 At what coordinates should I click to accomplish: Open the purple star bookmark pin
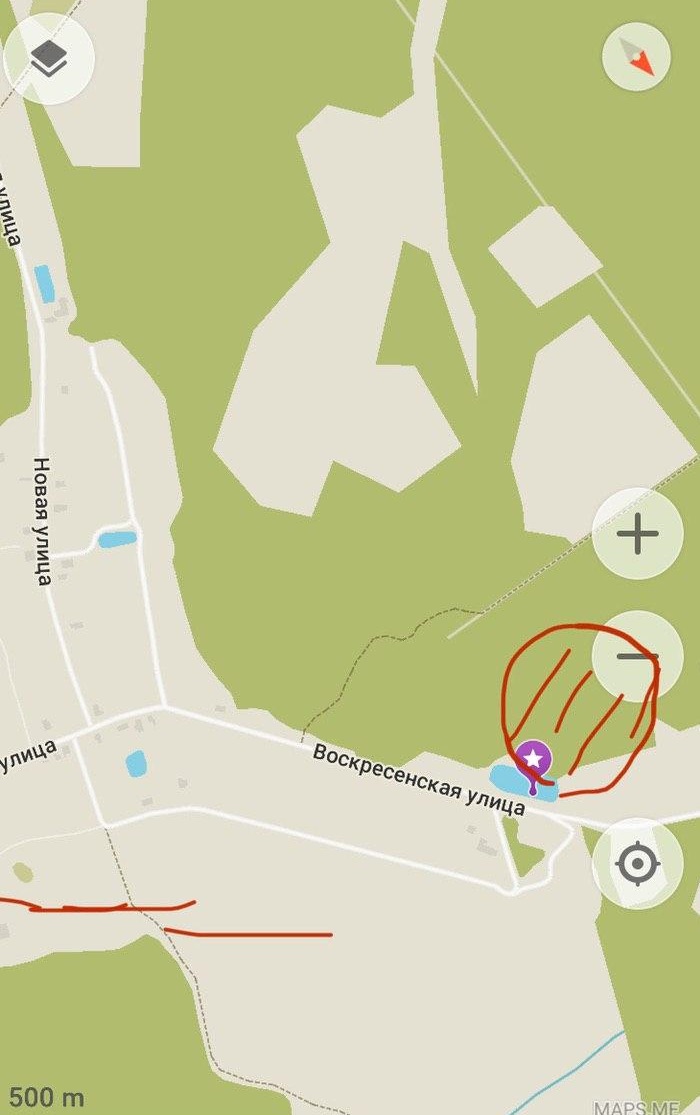point(533,760)
